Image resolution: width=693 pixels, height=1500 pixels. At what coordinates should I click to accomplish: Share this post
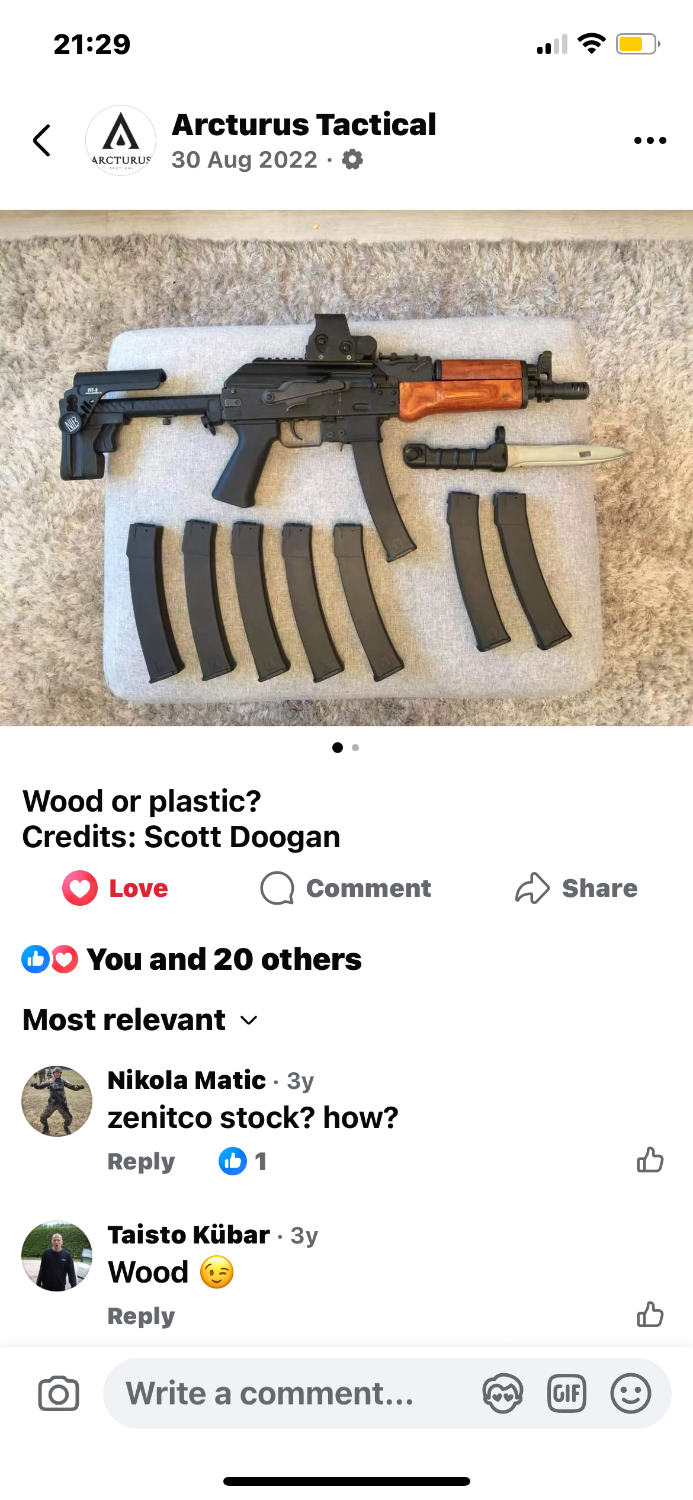[576, 888]
